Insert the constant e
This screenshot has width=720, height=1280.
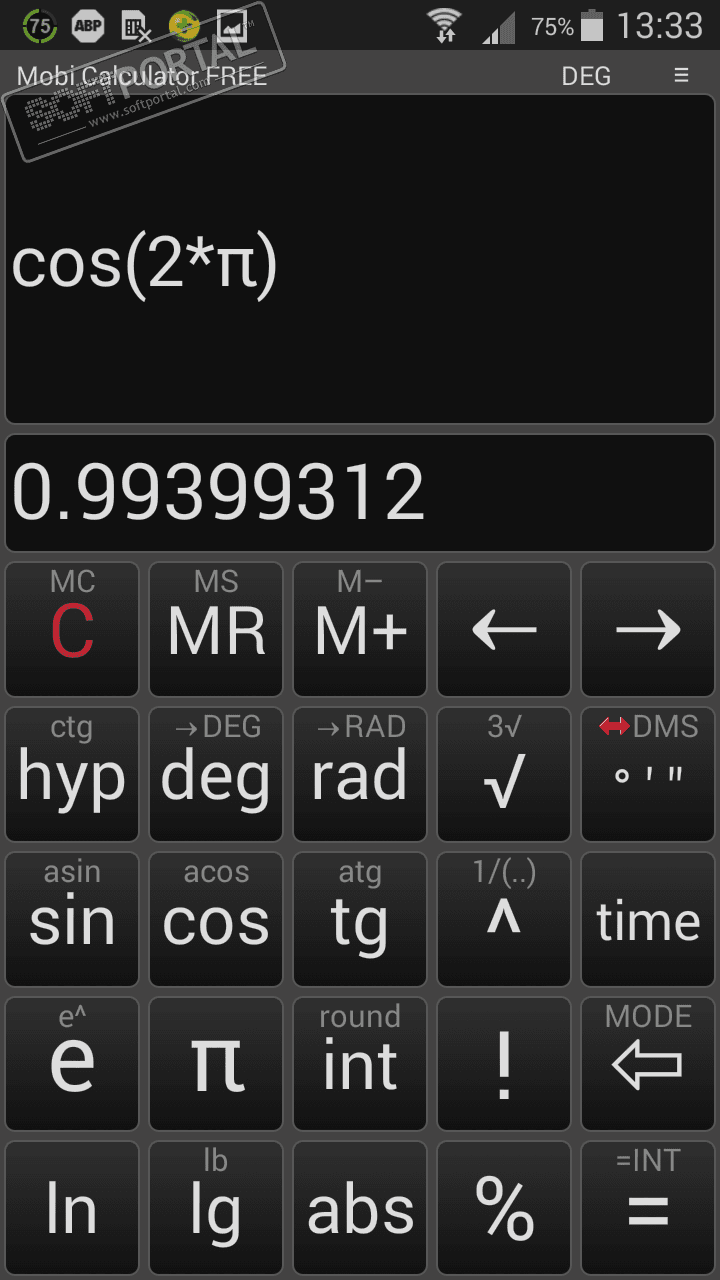(72, 1063)
